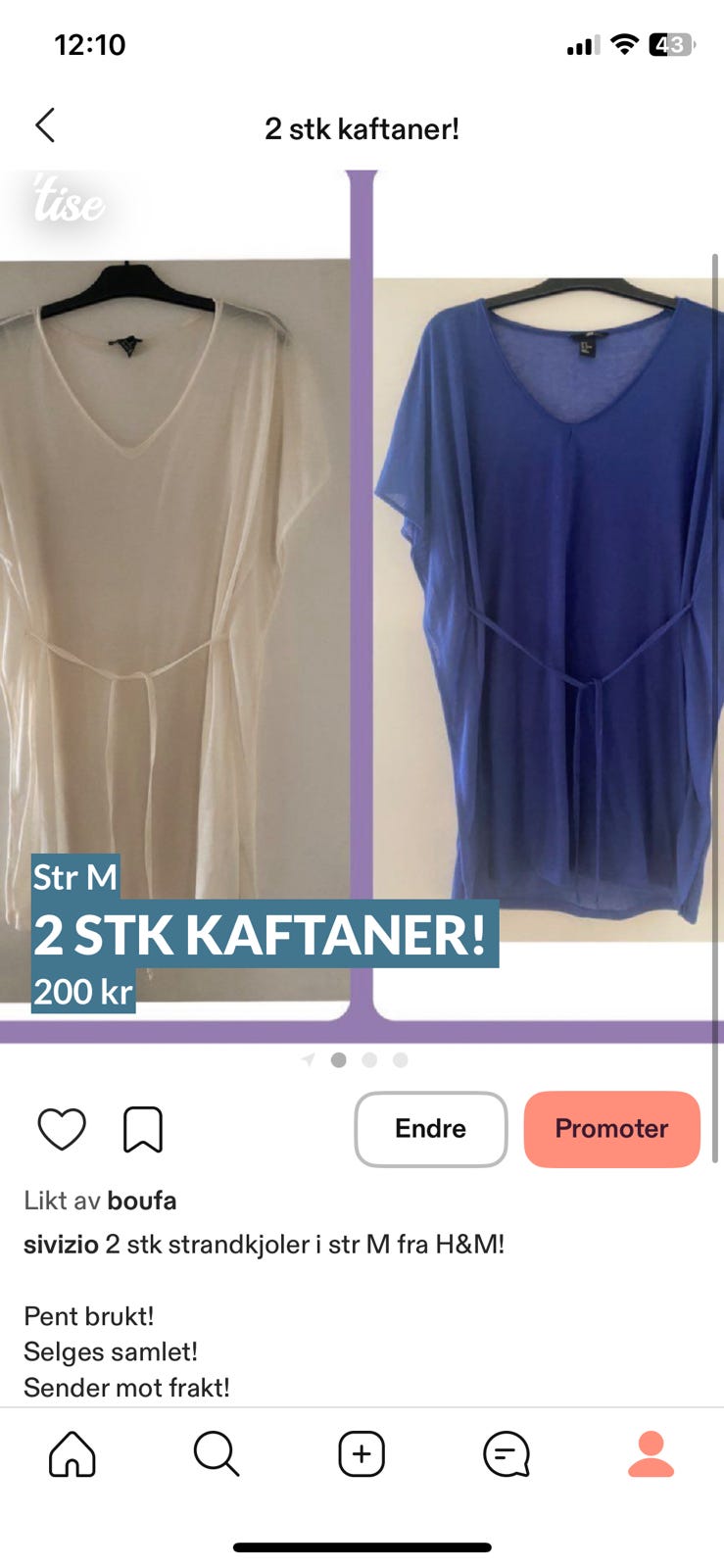Open the 2 stk kaftaner! title

click(x=362, y=128)
